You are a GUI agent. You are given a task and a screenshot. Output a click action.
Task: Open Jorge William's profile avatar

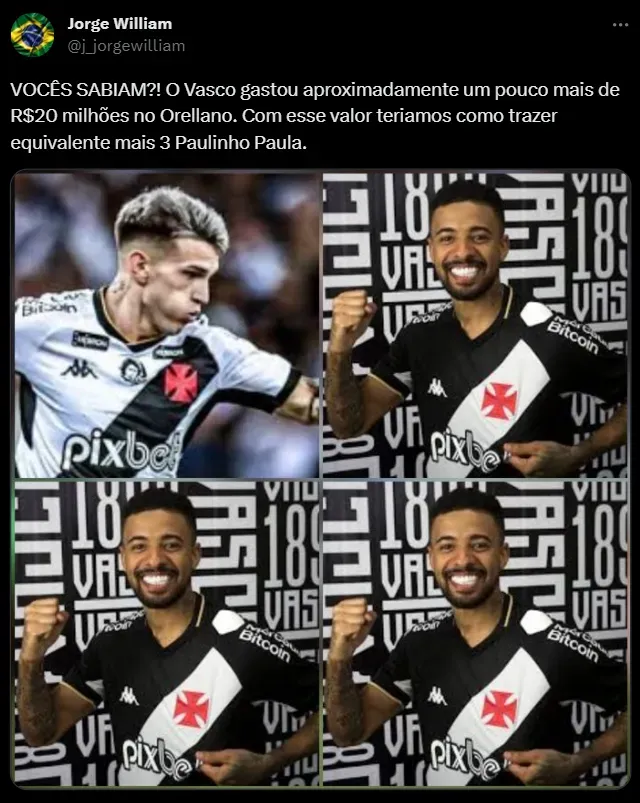click(32, 35)
